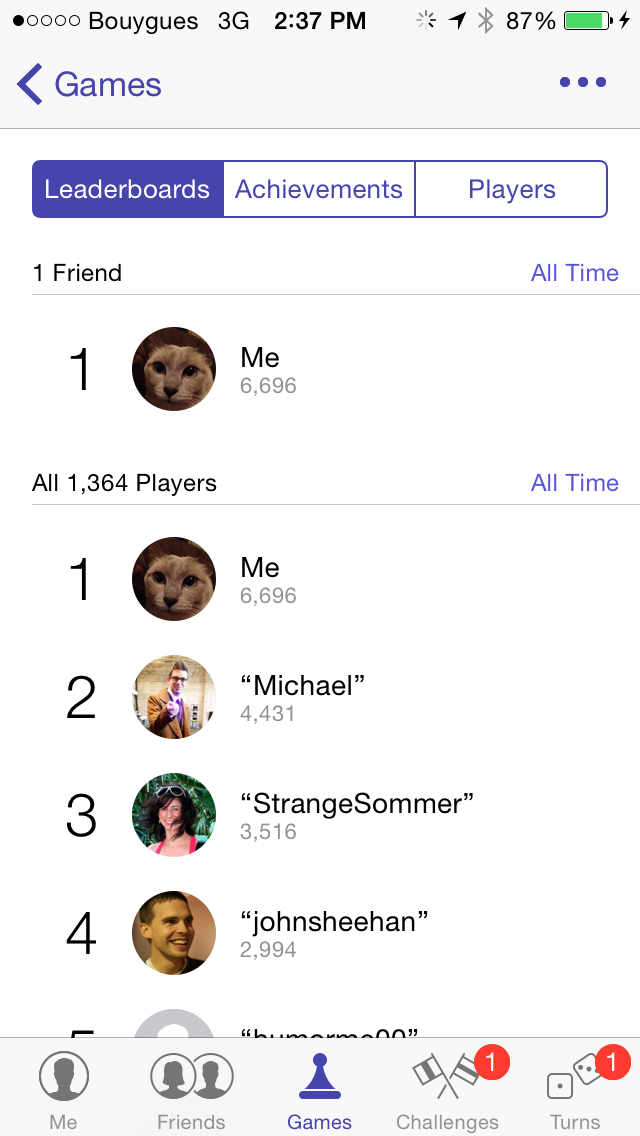Select the Leaderboards segment
Screen dimensions: 640x1136
click(127, 189)
